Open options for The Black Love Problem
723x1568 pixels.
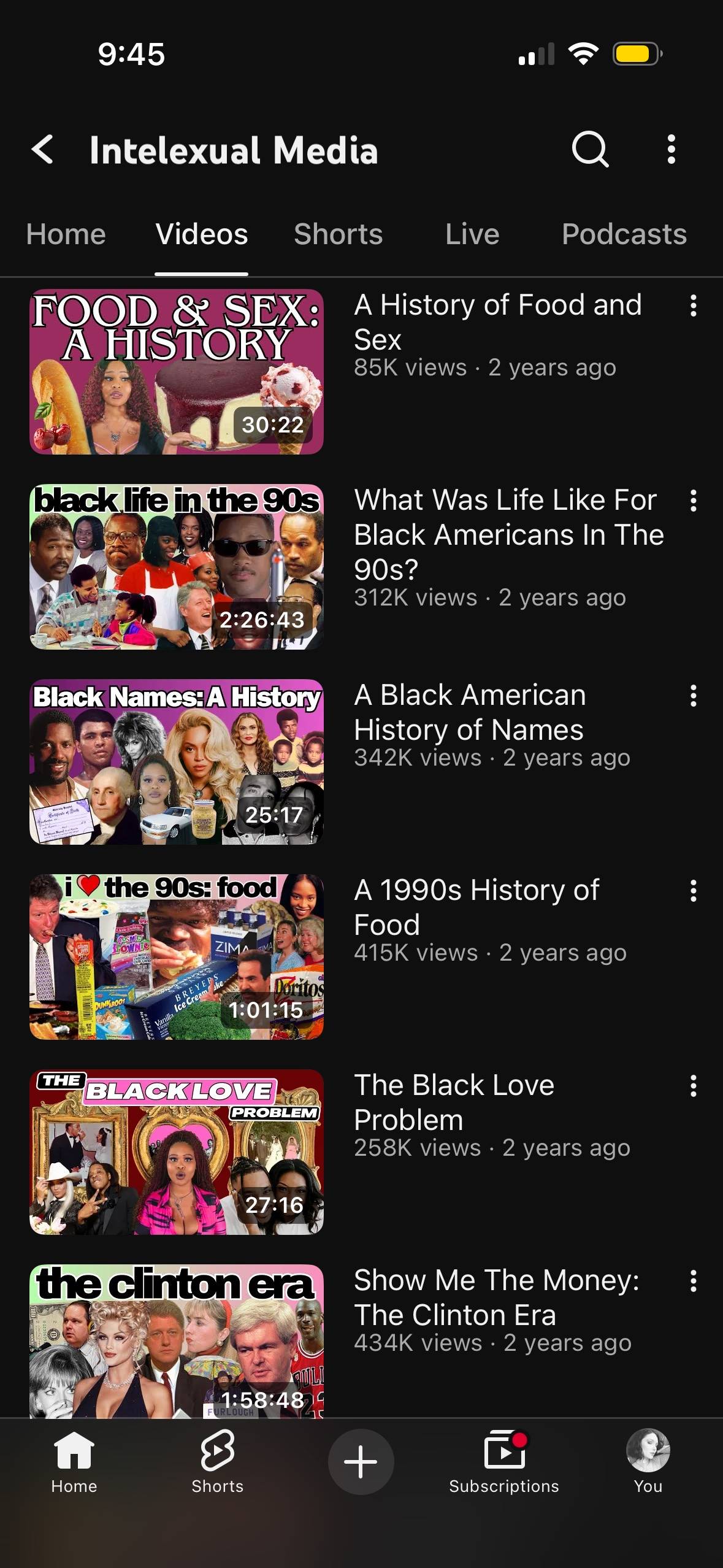pyautogui.click(x=694, y=1086)
